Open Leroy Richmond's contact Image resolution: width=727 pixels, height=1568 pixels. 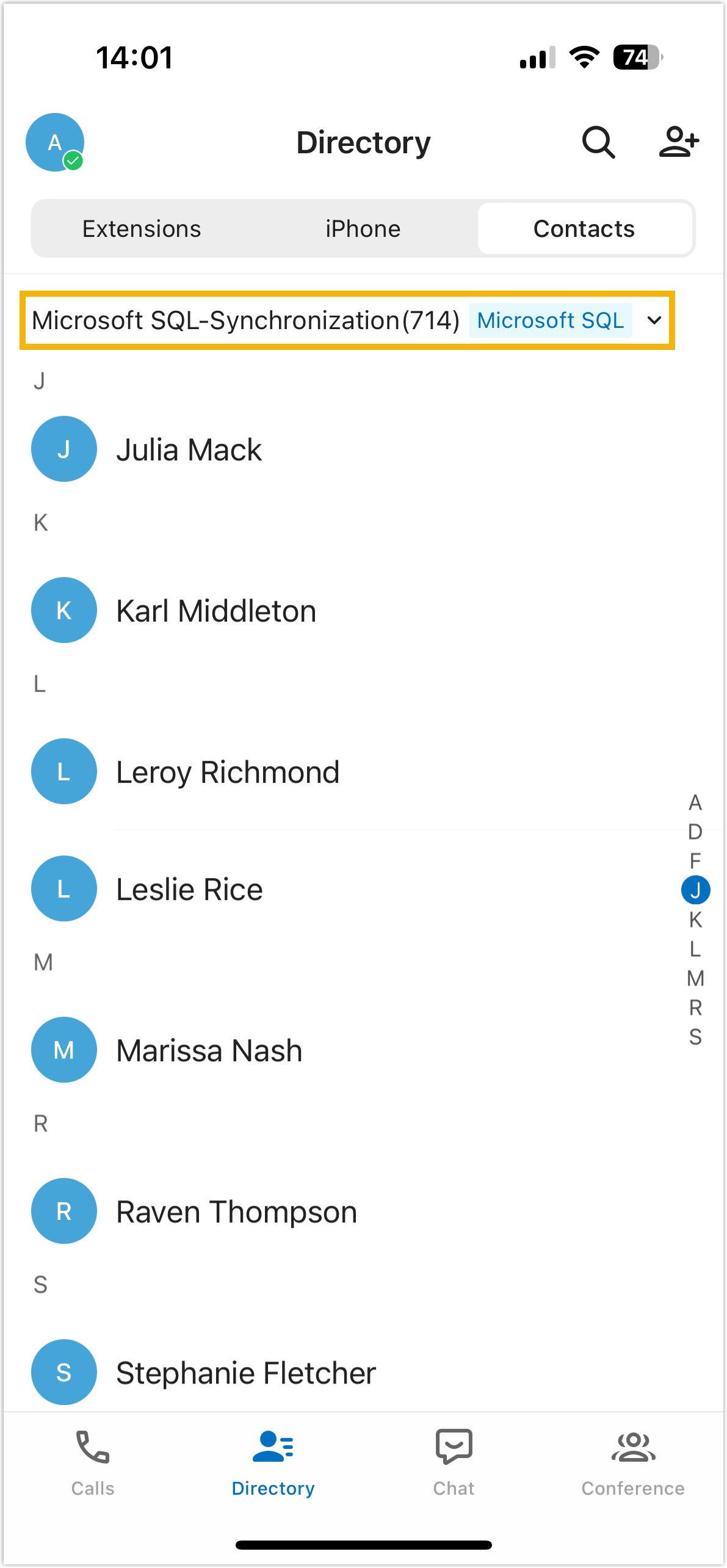(228, 772)
